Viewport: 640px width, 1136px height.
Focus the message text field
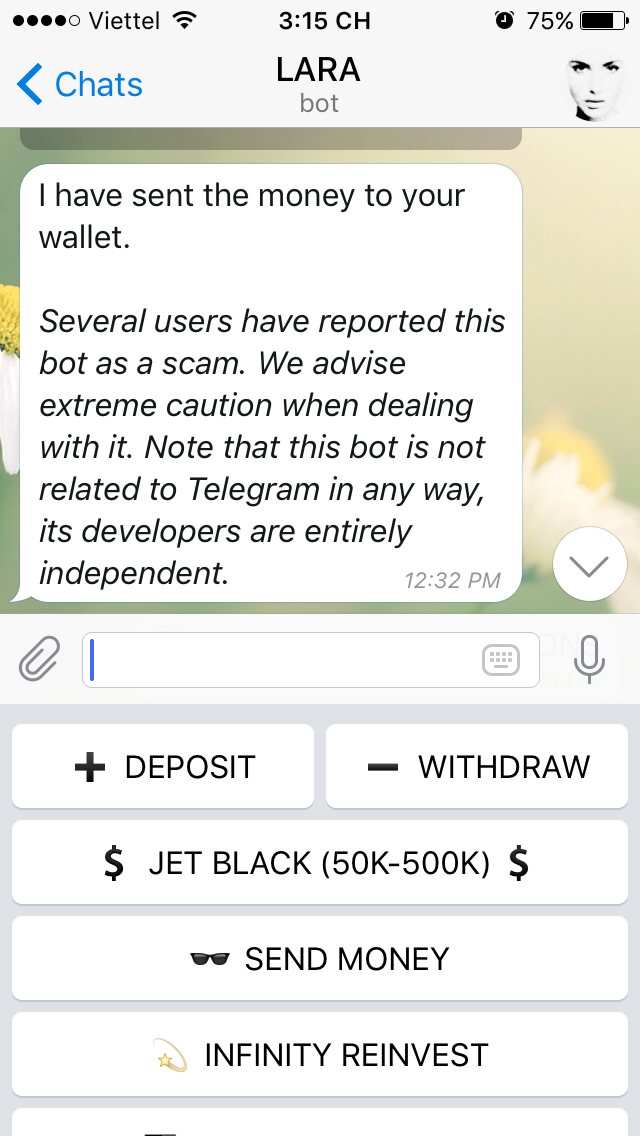(x=280, y=660)
